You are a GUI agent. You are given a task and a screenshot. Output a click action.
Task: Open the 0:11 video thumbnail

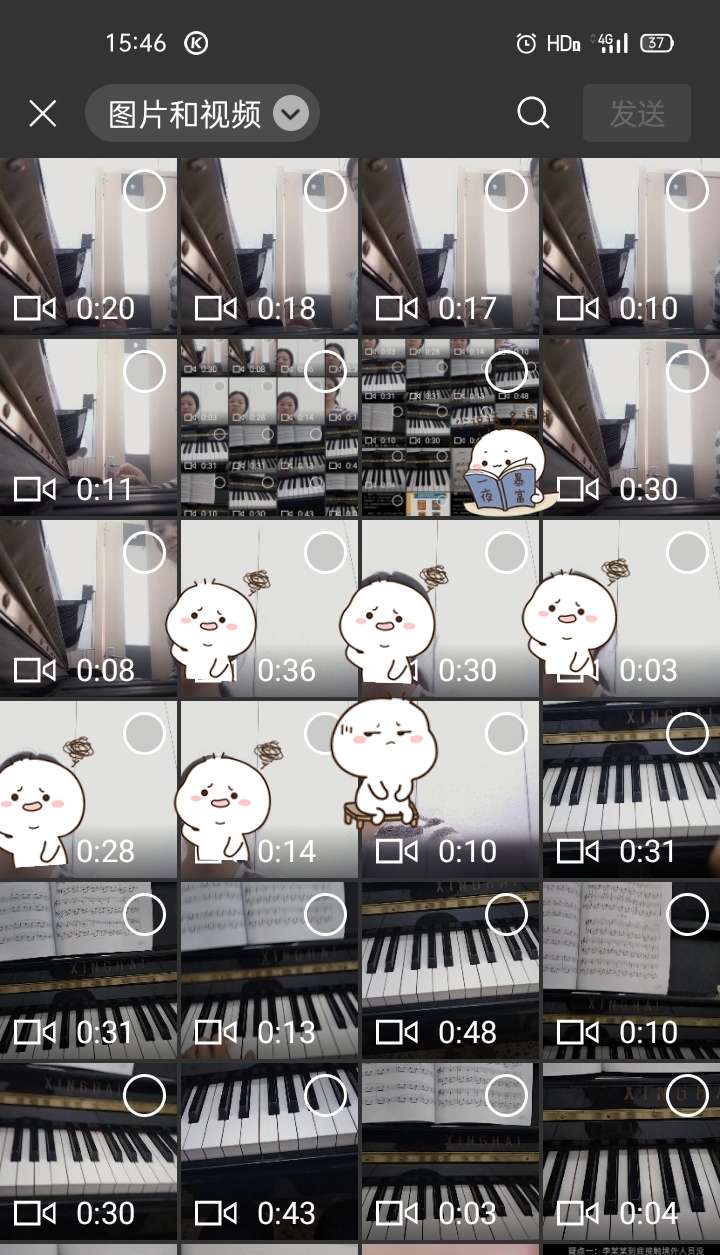coord(88,427)
